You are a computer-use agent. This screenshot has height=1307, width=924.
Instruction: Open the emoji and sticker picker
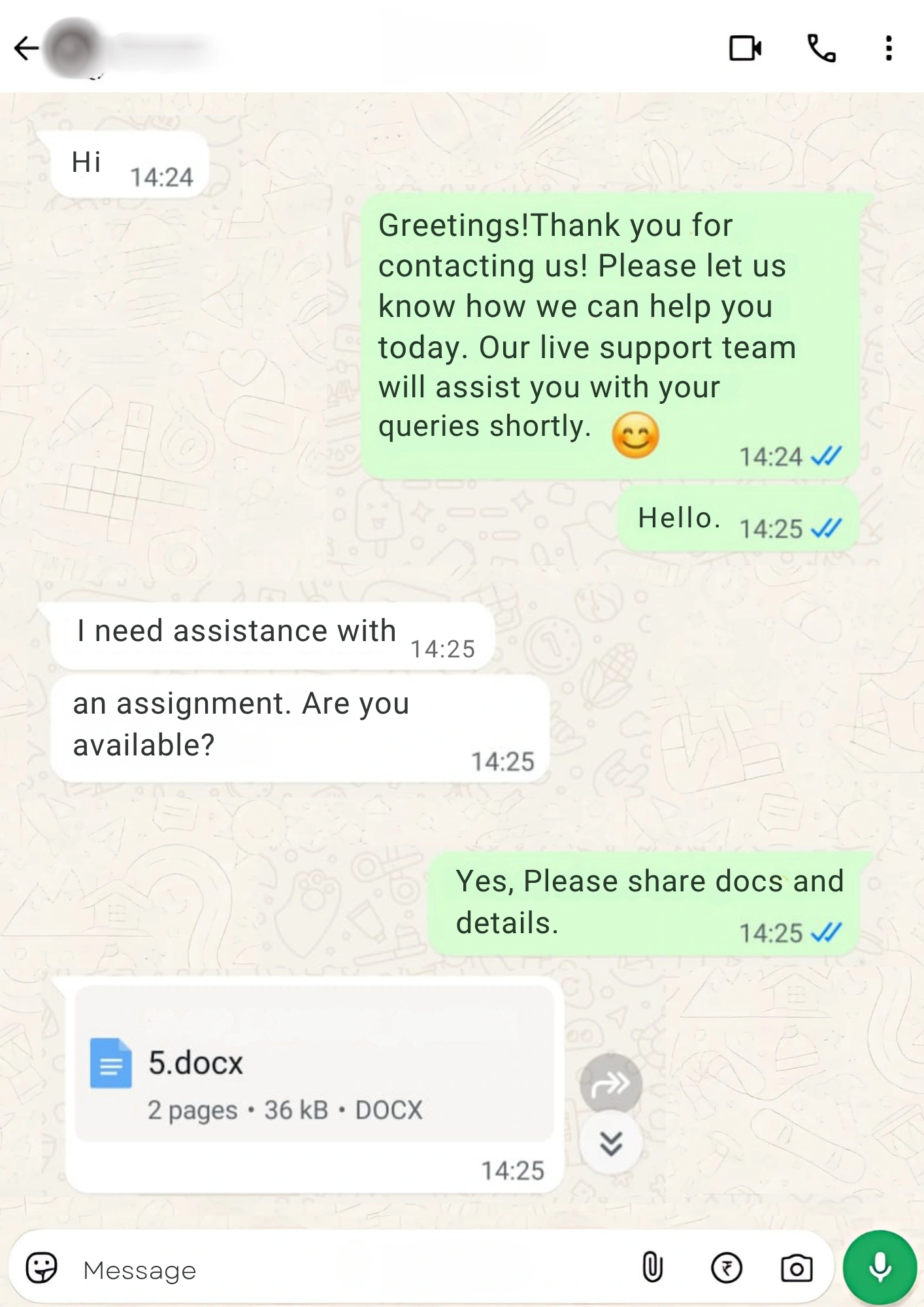point(42,1268)
